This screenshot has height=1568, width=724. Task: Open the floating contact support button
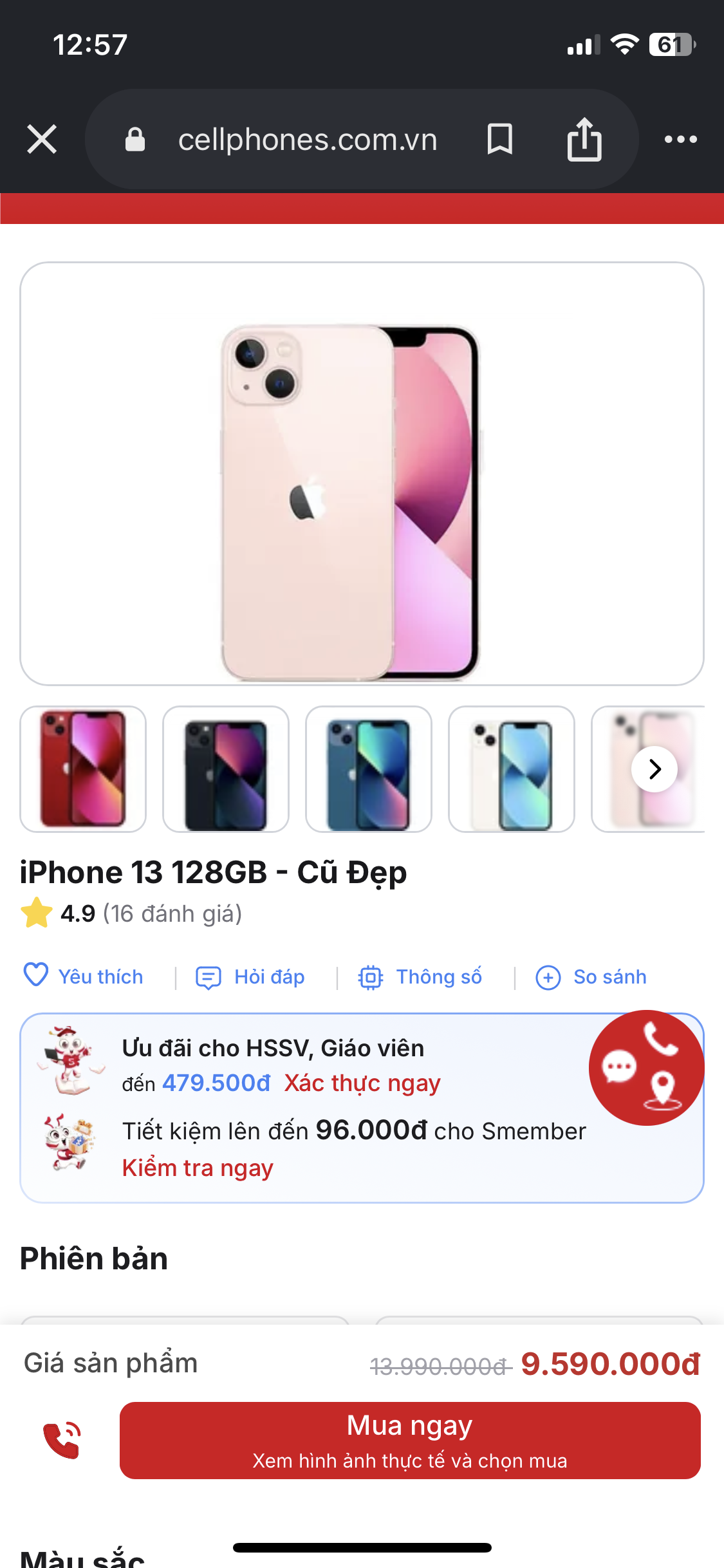coord(646,1068)
